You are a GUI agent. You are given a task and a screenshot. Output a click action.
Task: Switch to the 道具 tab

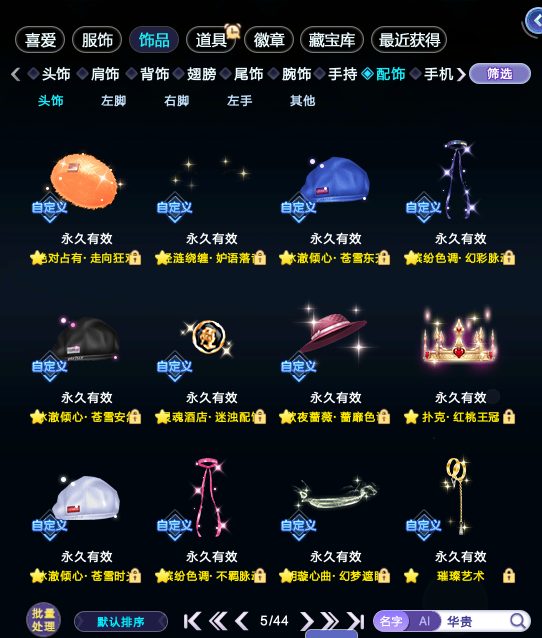point(211,40)
